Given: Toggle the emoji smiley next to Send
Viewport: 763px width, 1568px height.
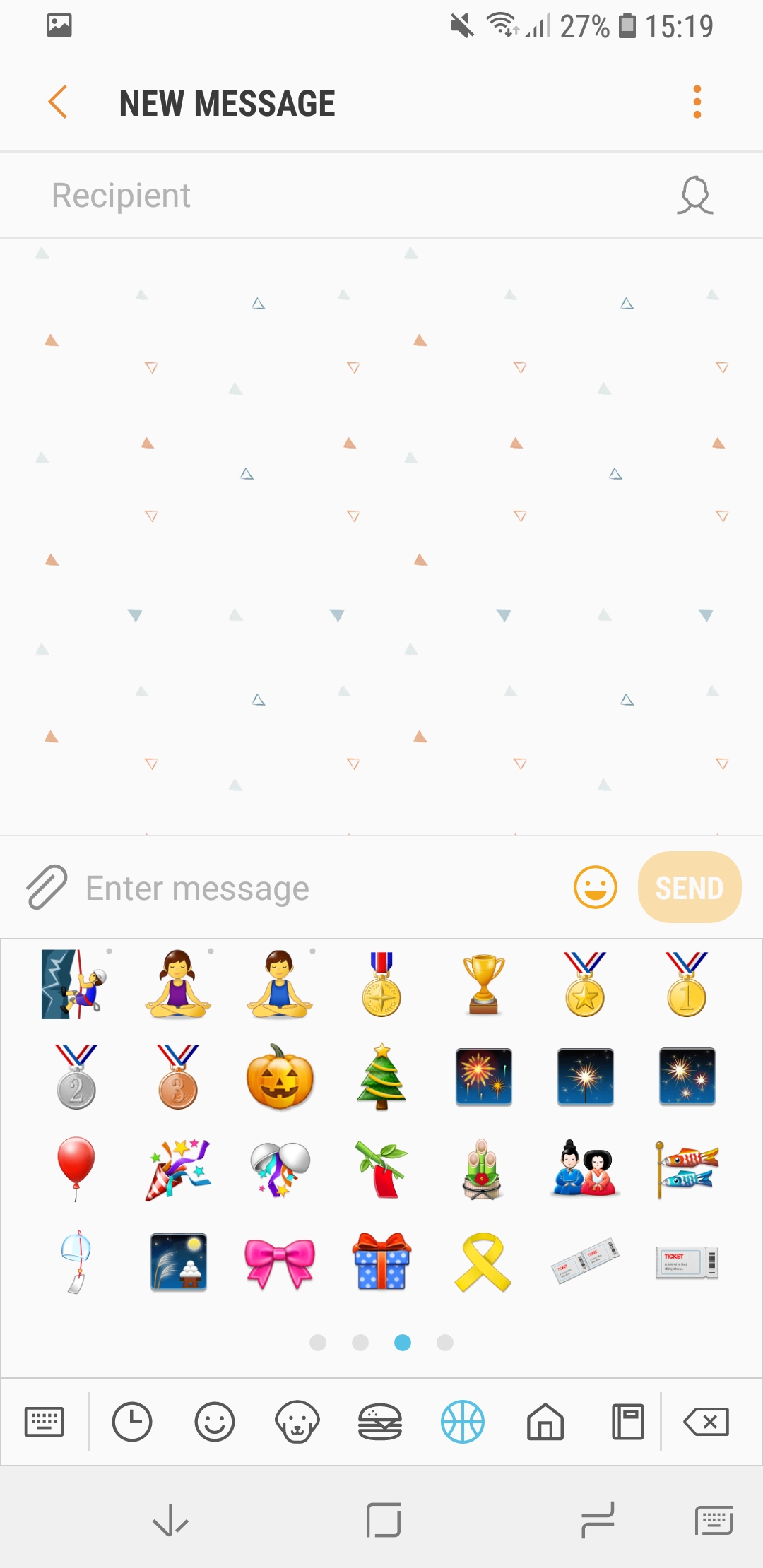Looking at the screenshot, I should [x=595, y=887].
